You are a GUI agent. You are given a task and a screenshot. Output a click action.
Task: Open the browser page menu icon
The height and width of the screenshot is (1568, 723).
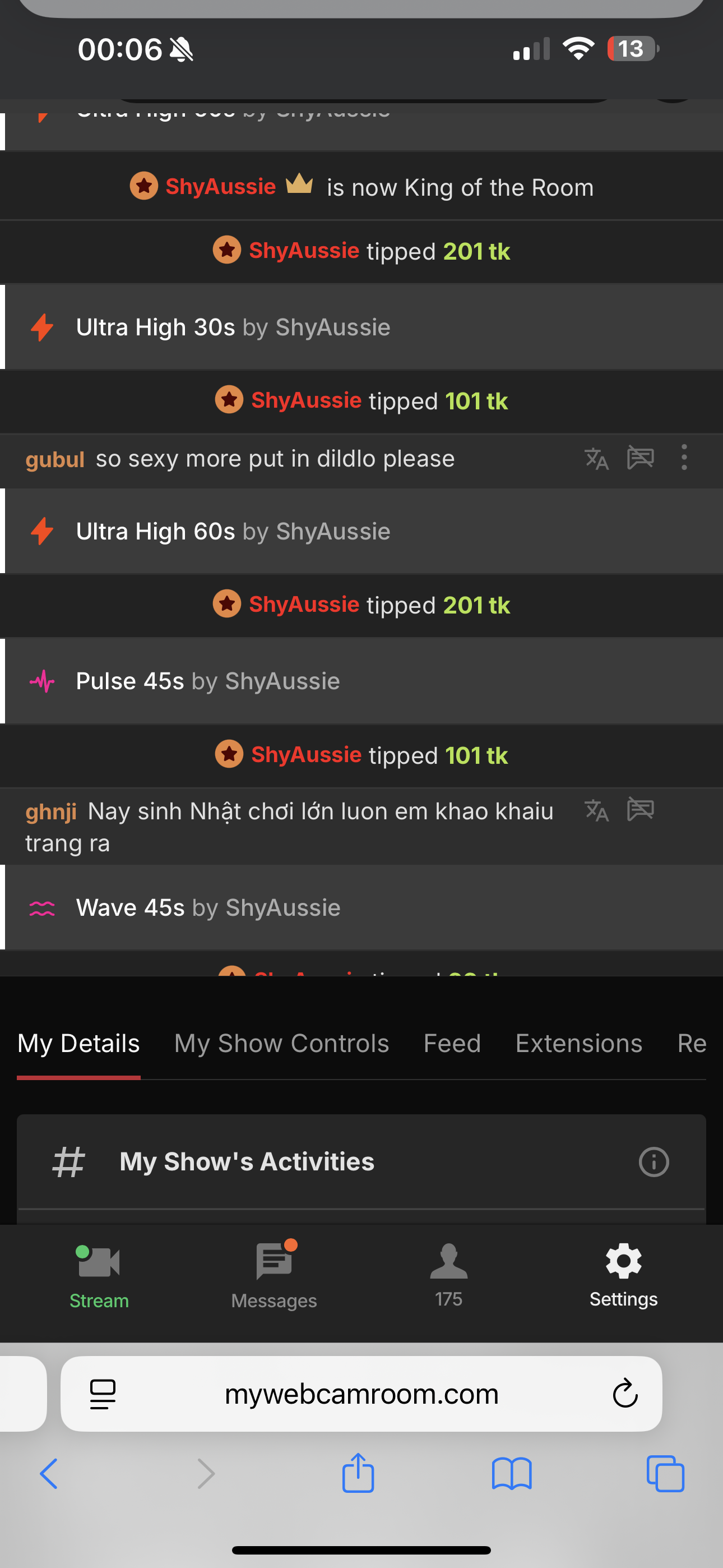103,1395
